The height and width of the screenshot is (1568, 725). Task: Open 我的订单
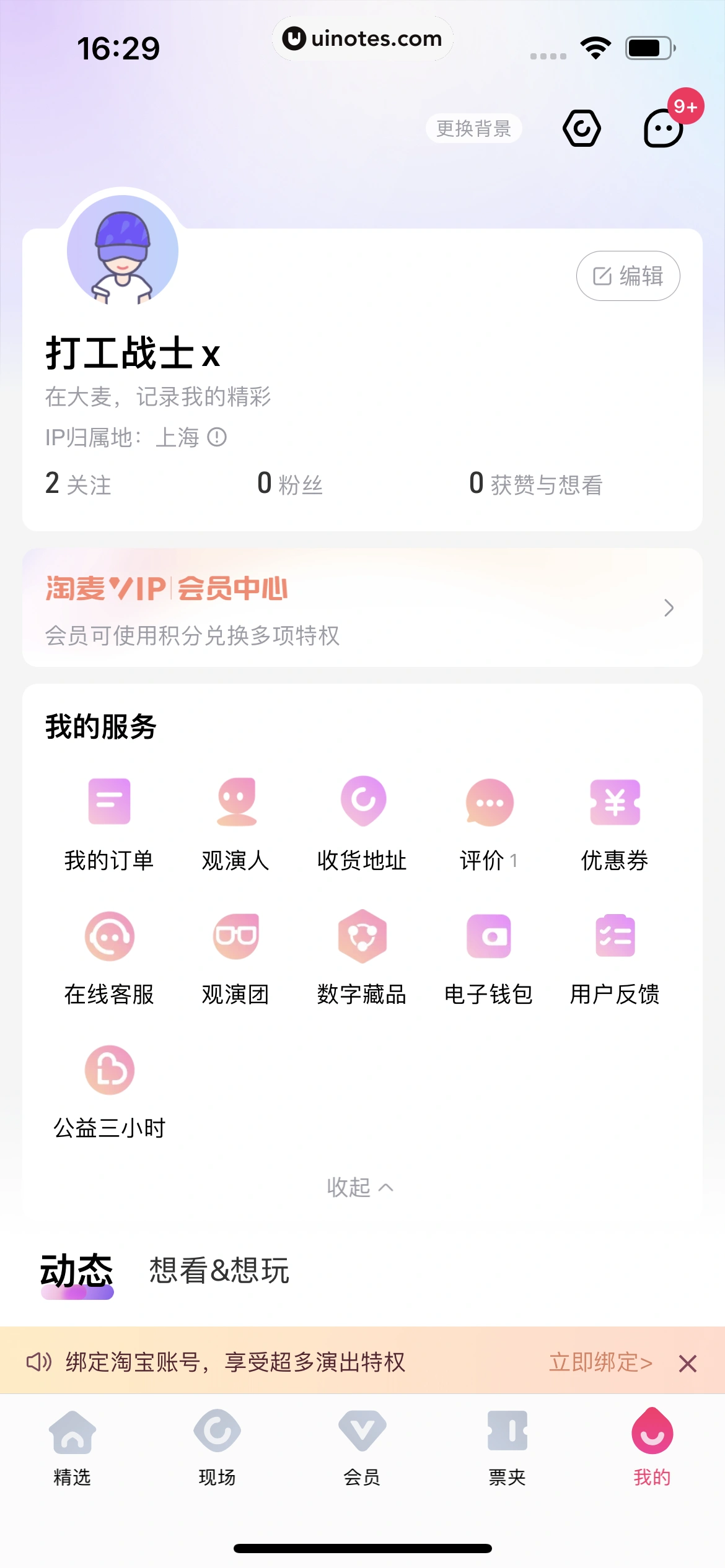pos(109,824)
